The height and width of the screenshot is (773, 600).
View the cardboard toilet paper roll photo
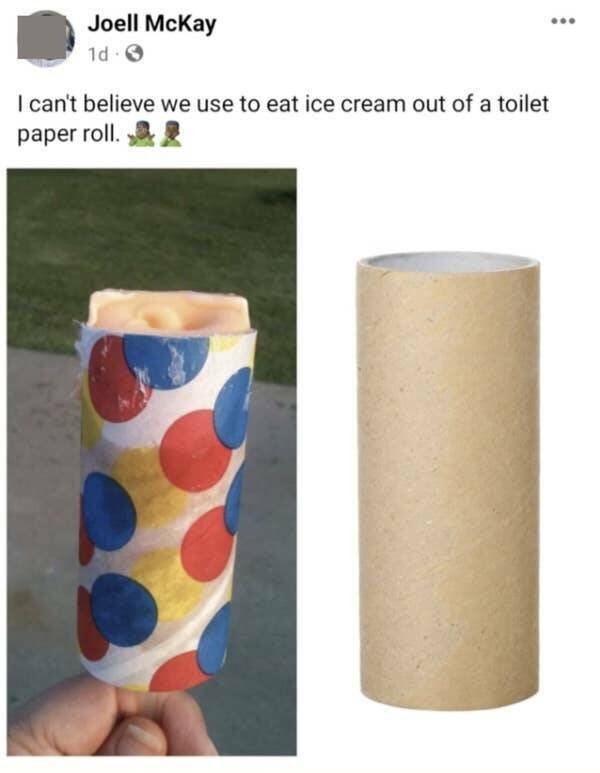point(448,480)
